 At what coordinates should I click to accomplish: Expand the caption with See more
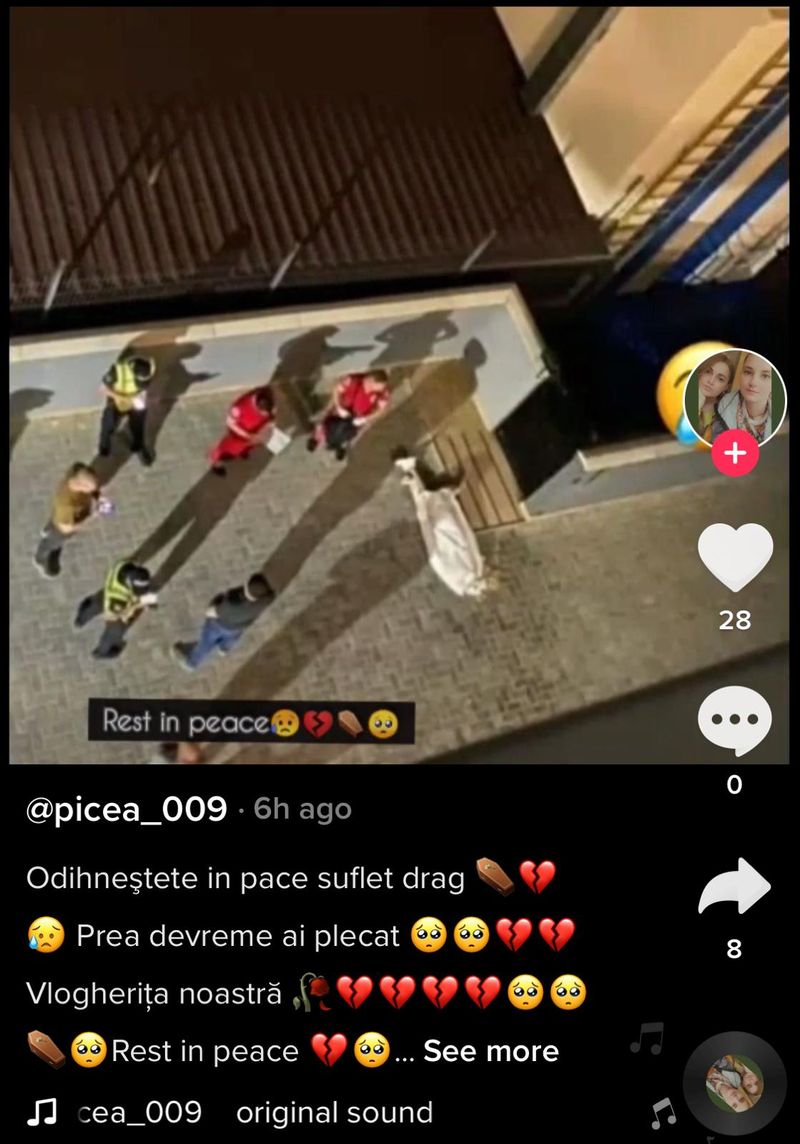(x=491, y=1051)
